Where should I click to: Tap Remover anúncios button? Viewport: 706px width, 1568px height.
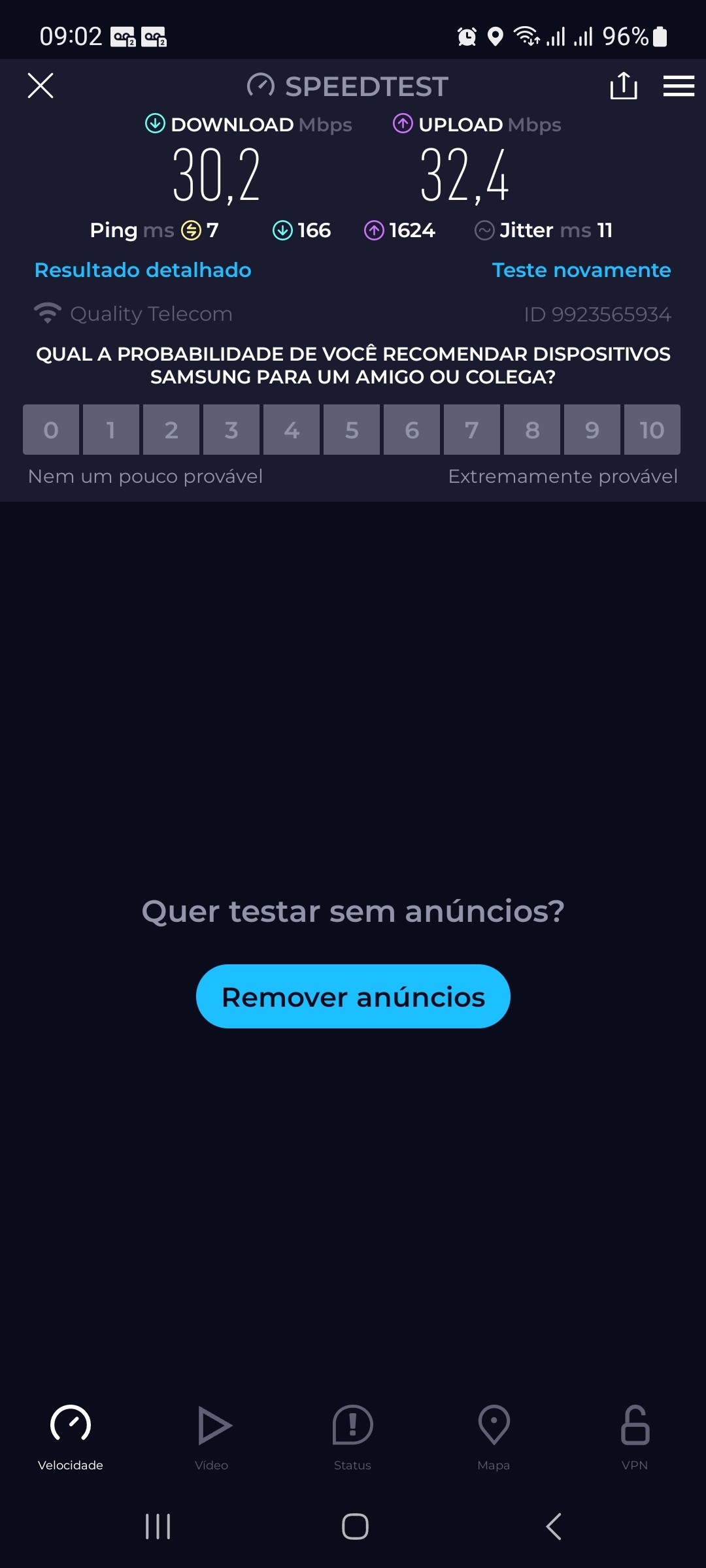(353, 996)
